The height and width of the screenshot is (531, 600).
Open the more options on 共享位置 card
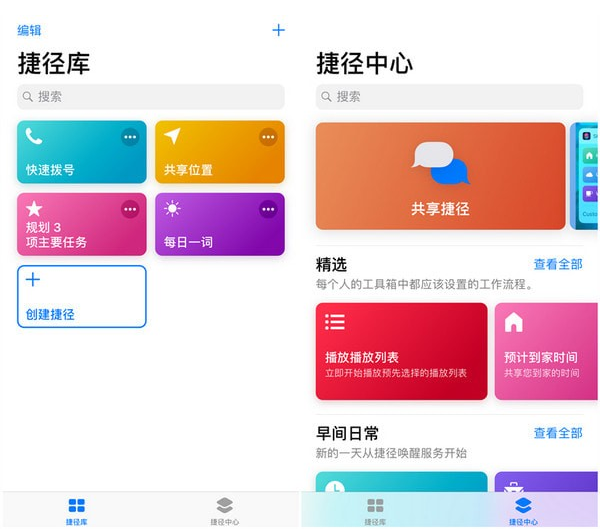268,137
